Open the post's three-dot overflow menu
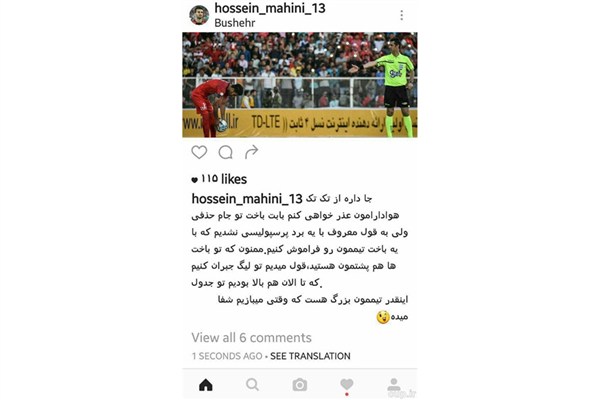Viewport: 600px width, 400px height. (402, 15)
